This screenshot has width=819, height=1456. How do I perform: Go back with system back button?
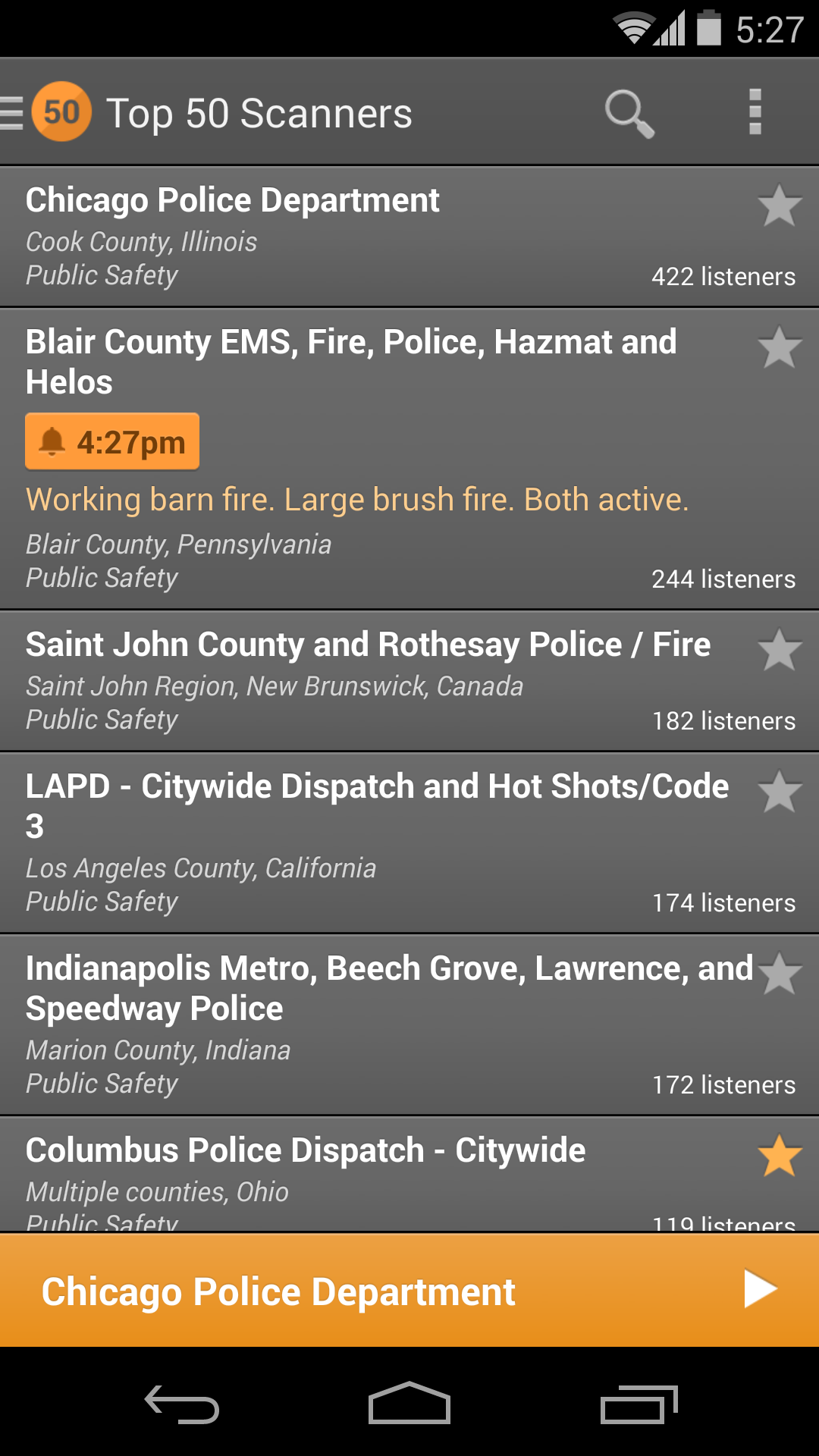coord(182,1404)
